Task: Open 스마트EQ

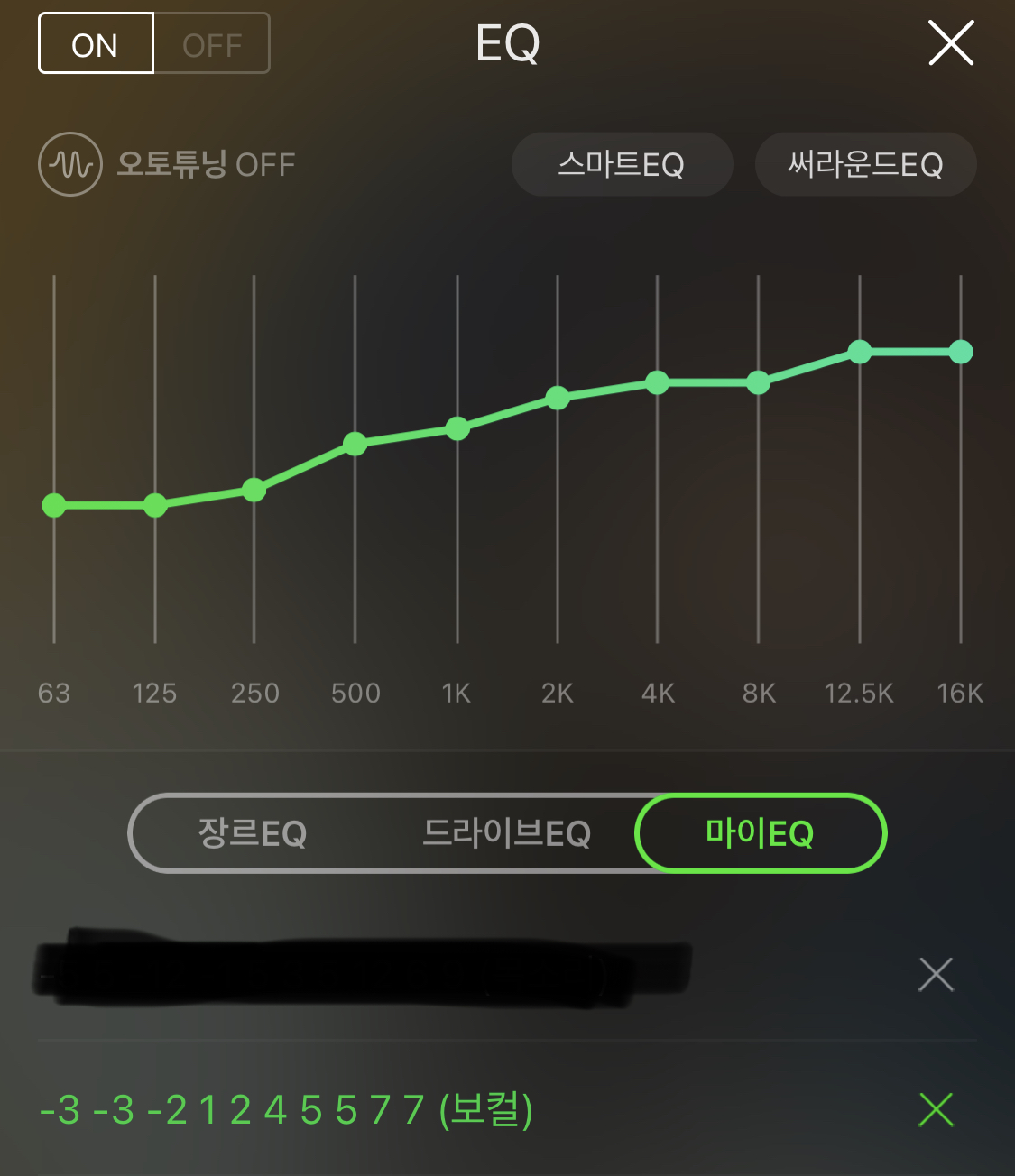Action: (x=622, y=164)
